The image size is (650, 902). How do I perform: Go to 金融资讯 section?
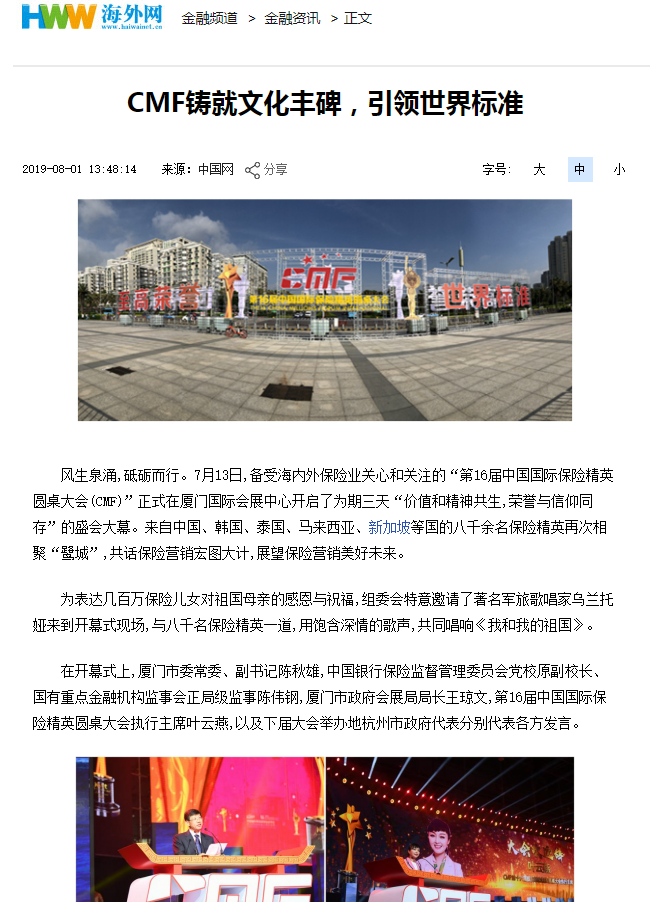pos(292,18)
